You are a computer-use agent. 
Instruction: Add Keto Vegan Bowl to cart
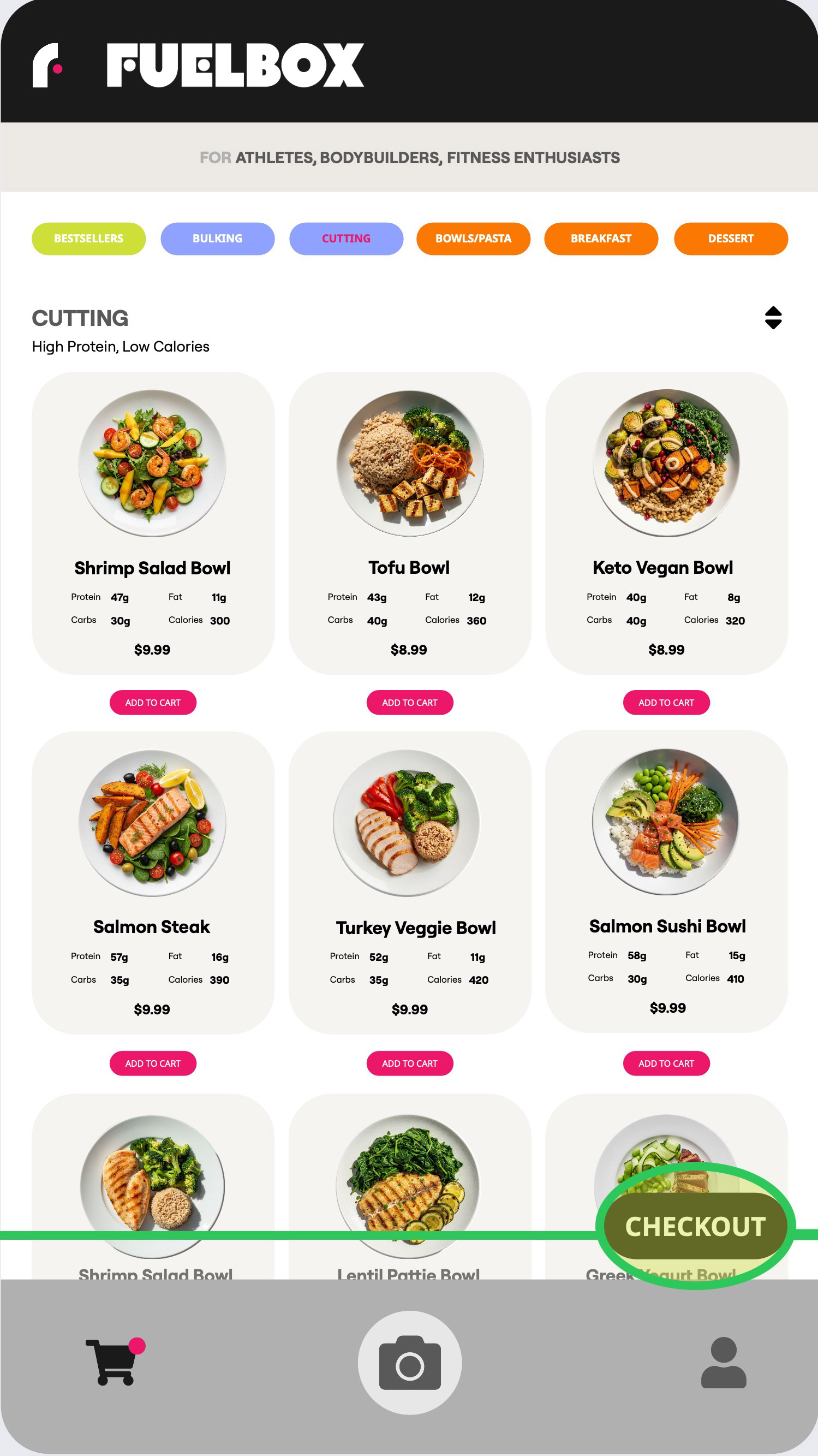click(x=666, y=703)
